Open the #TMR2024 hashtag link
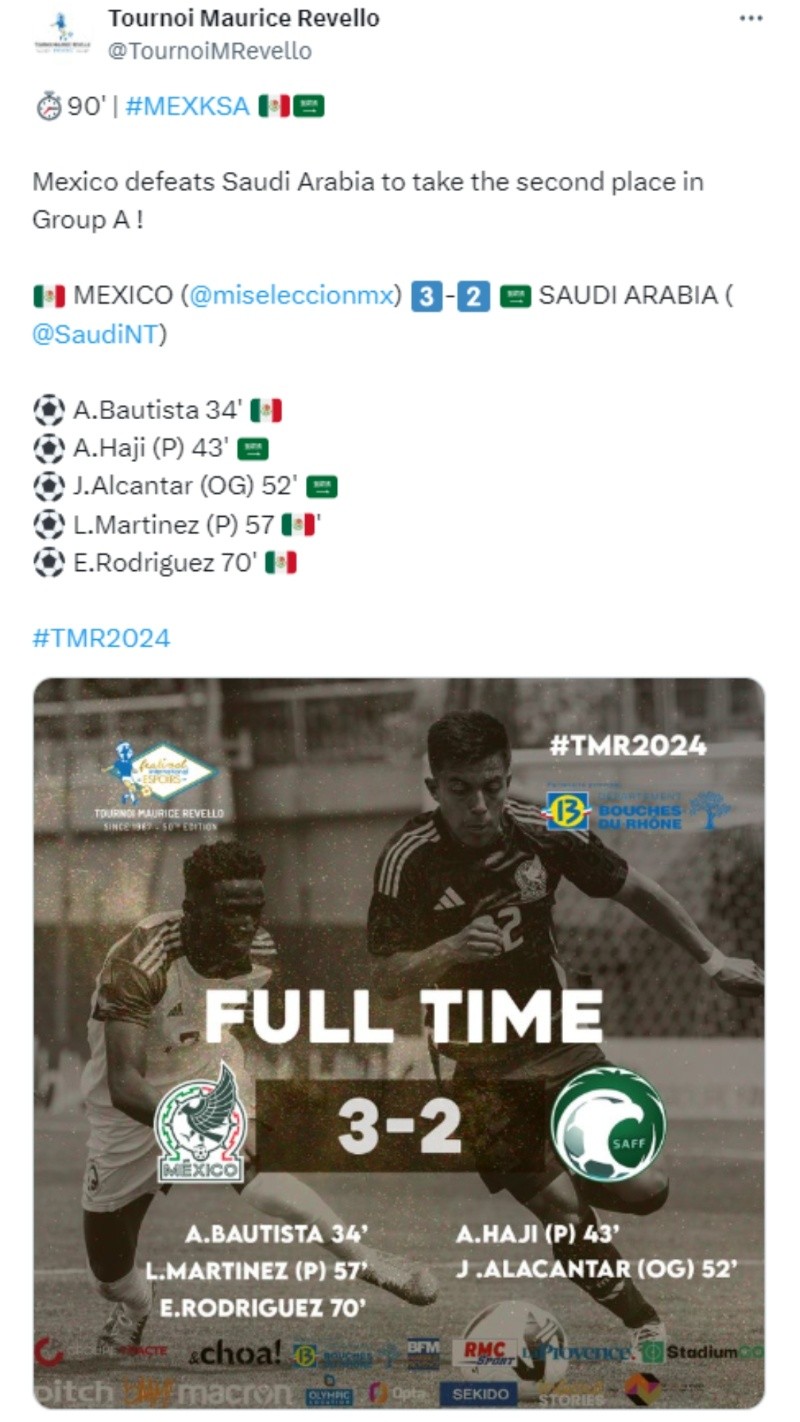Viewport: 800px width, 1422px height. 101,638
